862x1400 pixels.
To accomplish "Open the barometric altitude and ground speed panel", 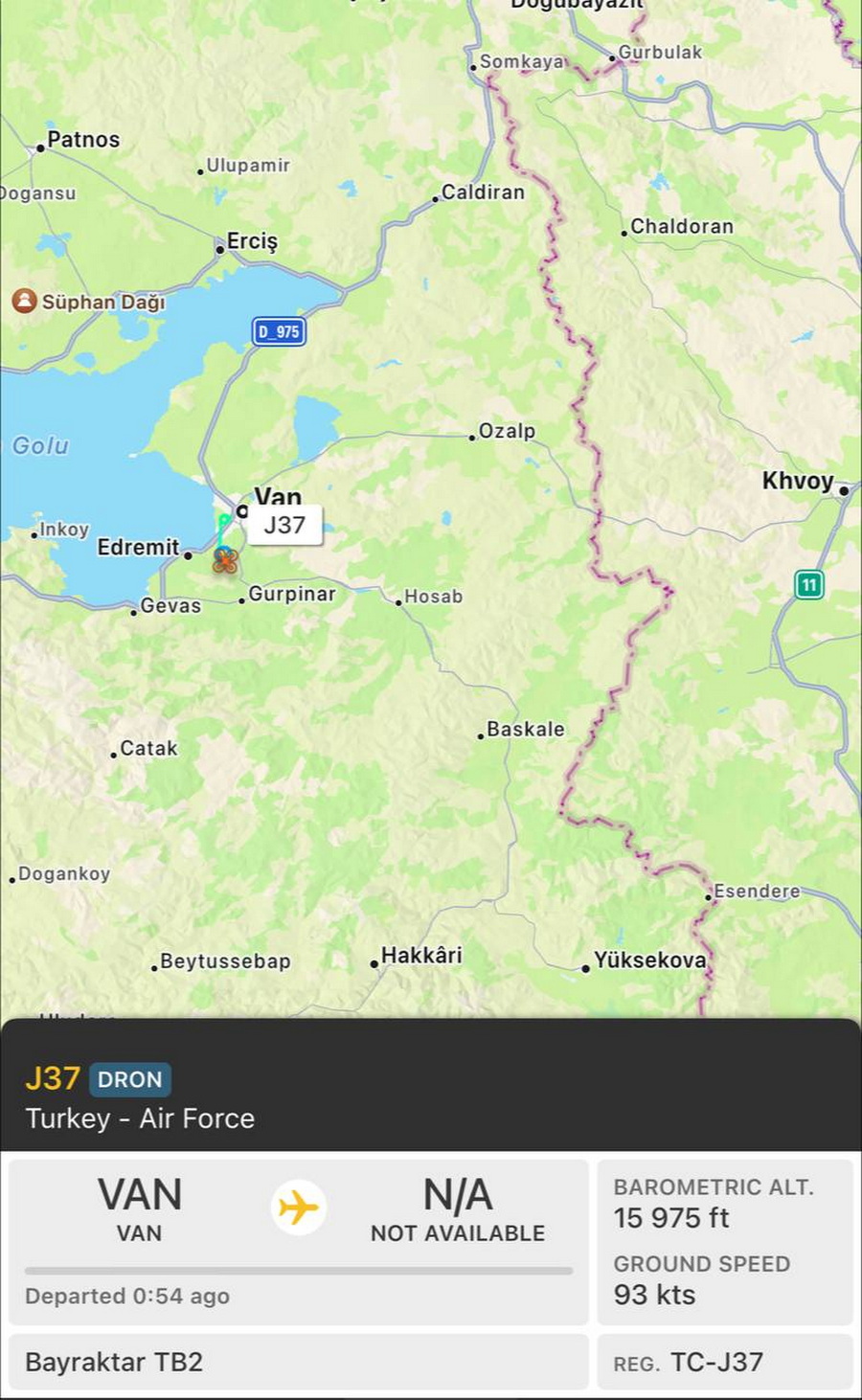I will [x=725, y=1242].
